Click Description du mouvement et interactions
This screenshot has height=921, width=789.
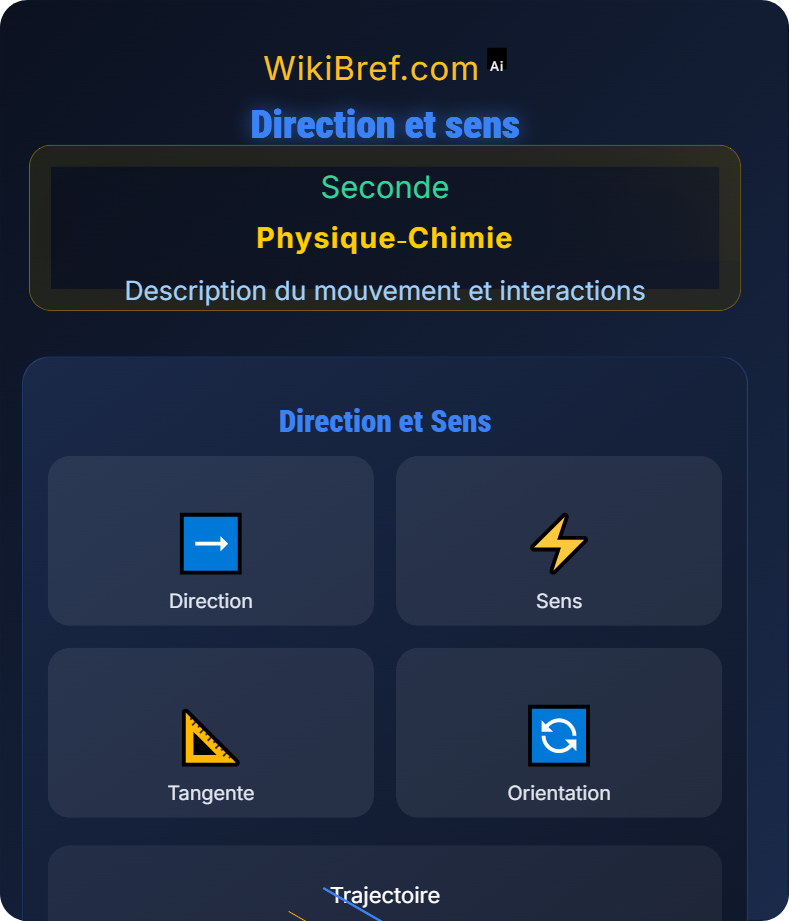coord(384,291)
